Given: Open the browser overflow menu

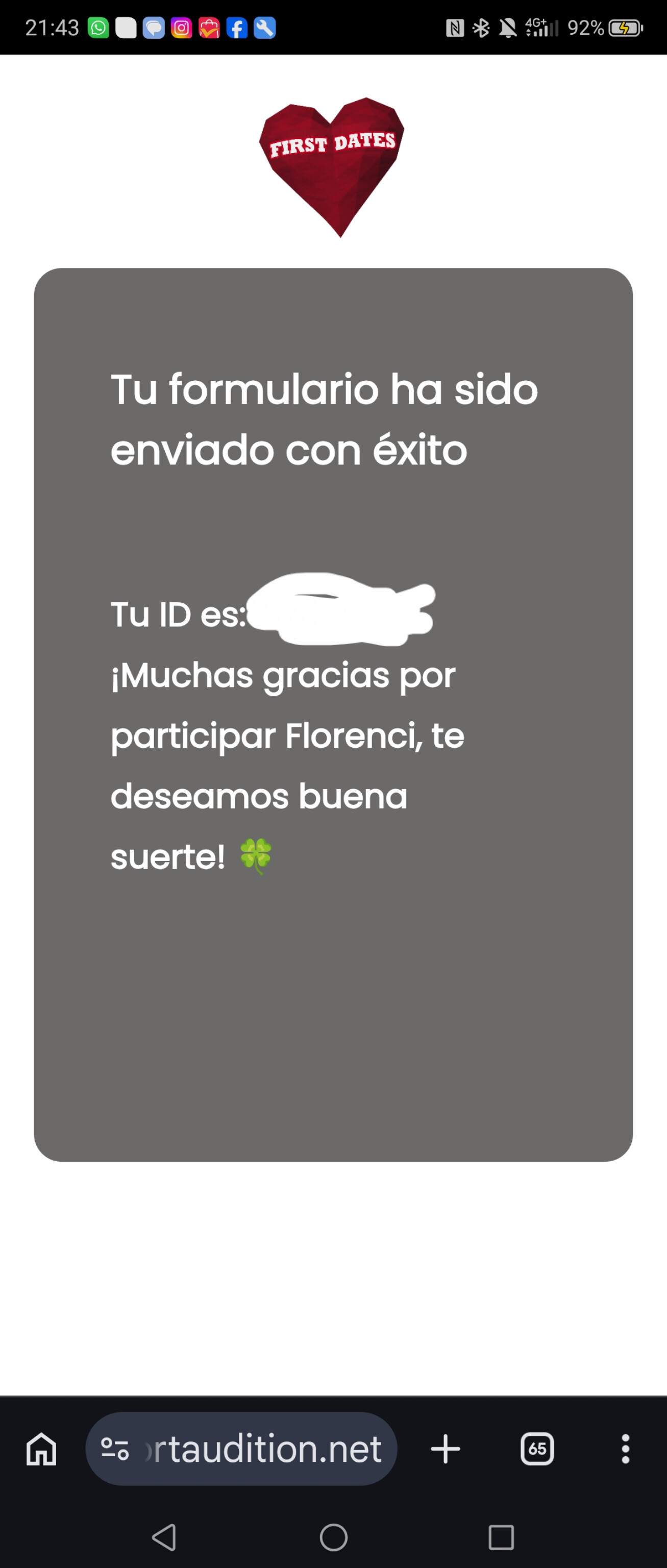Looking at the screenshot, I should coord(625,1449).
